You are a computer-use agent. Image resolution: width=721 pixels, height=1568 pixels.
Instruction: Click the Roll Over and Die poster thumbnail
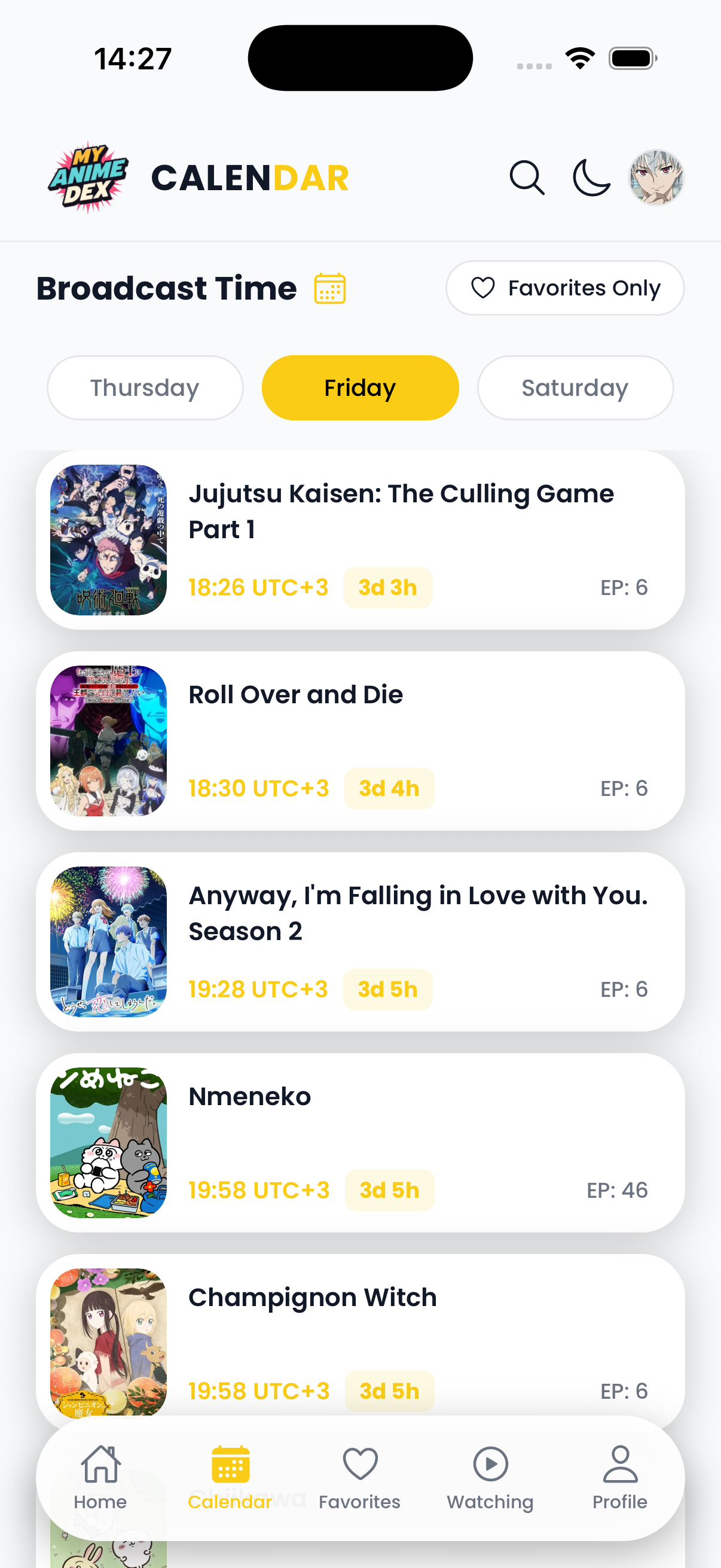[x=108, y=740]
